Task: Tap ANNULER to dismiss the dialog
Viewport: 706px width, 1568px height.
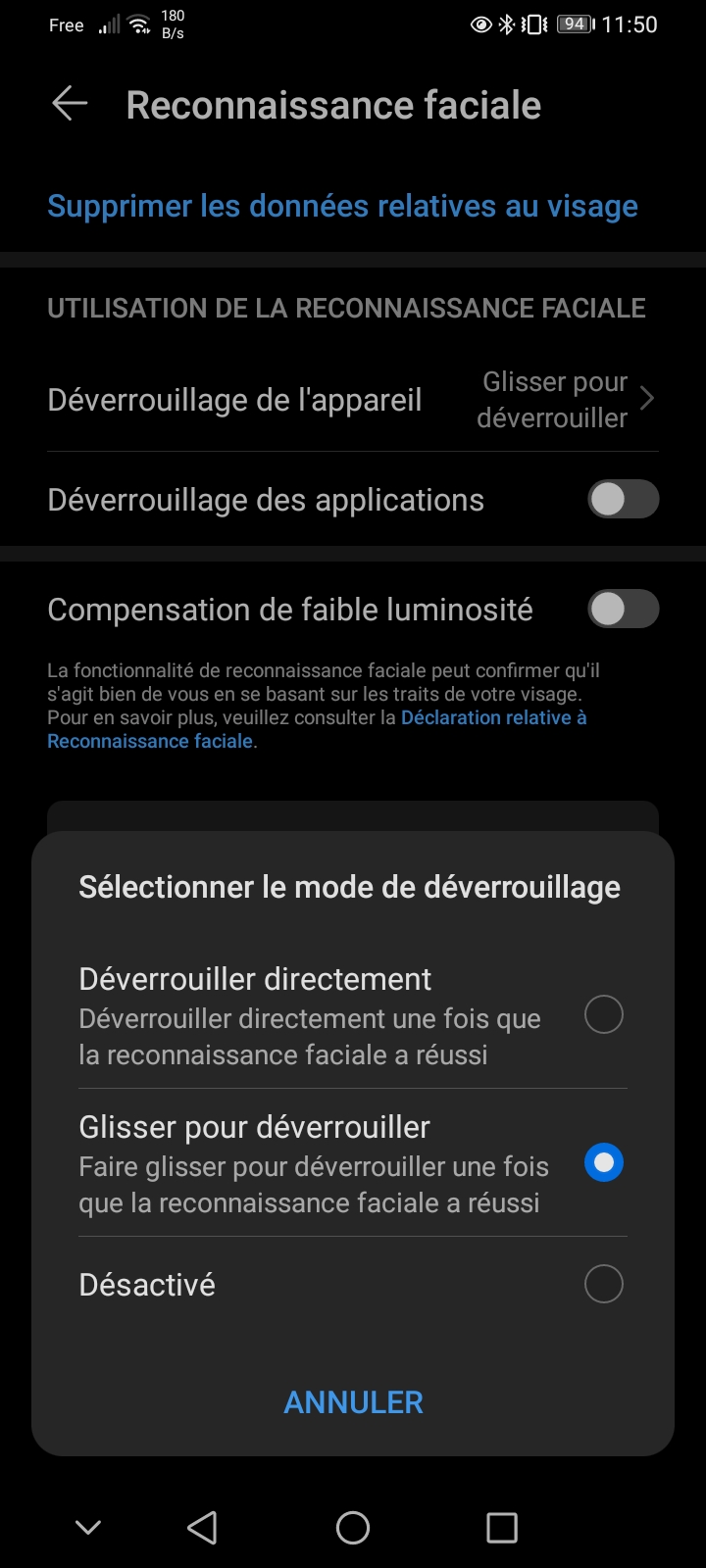Action: tap(352, 1401)
